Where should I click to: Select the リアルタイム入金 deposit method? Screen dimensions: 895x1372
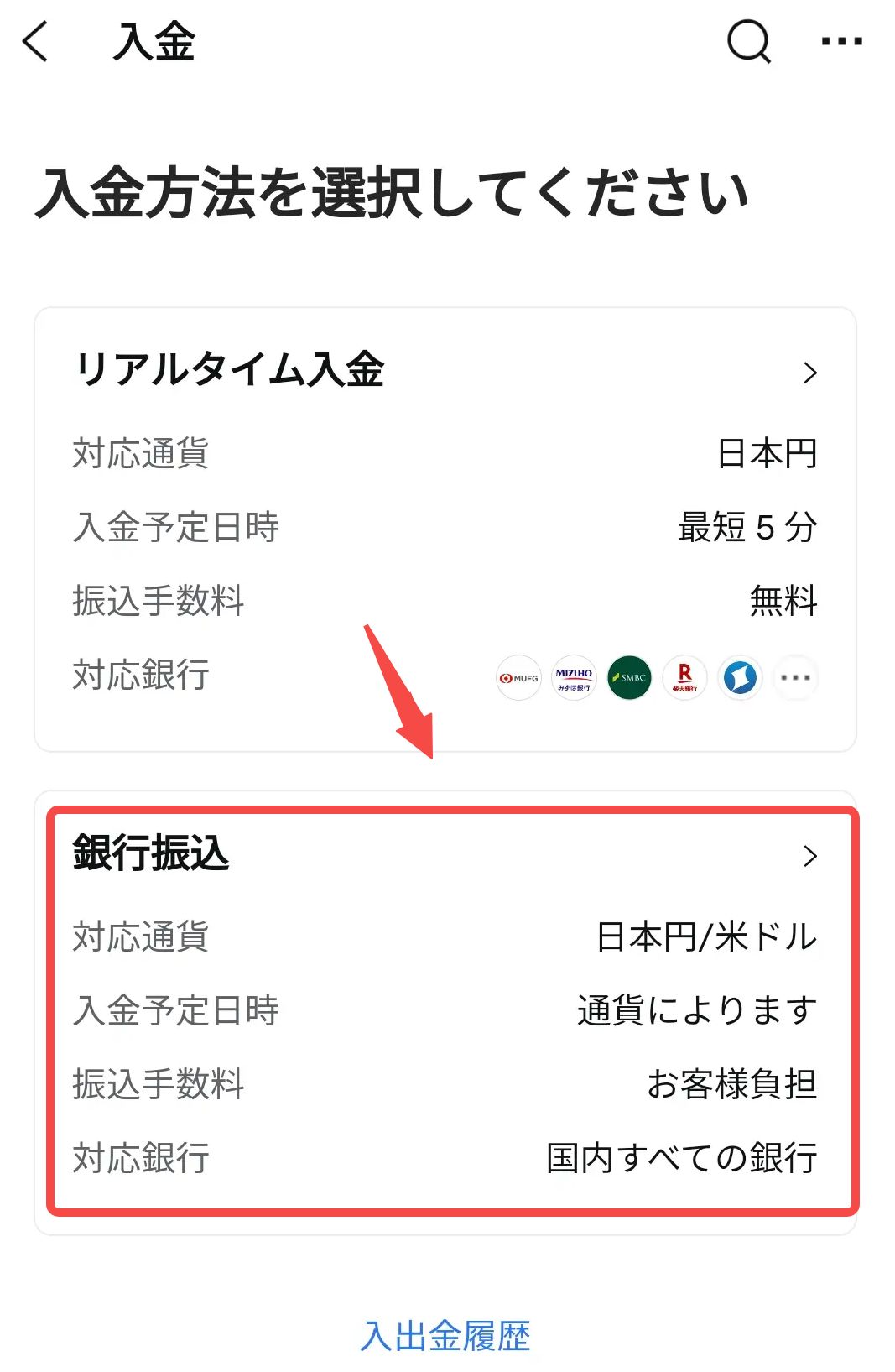click(445, 370)
